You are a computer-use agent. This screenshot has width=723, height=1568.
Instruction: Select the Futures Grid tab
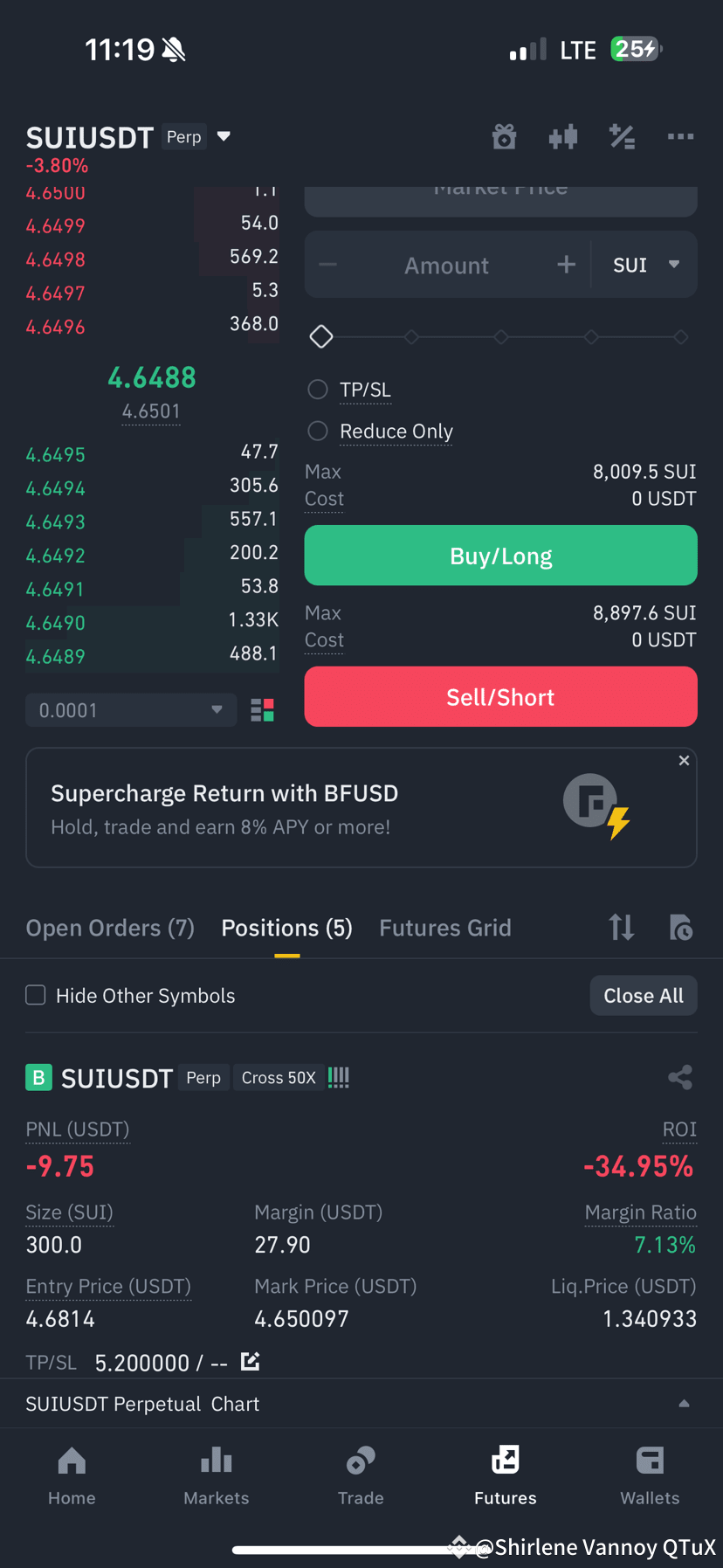coord(445,928)
